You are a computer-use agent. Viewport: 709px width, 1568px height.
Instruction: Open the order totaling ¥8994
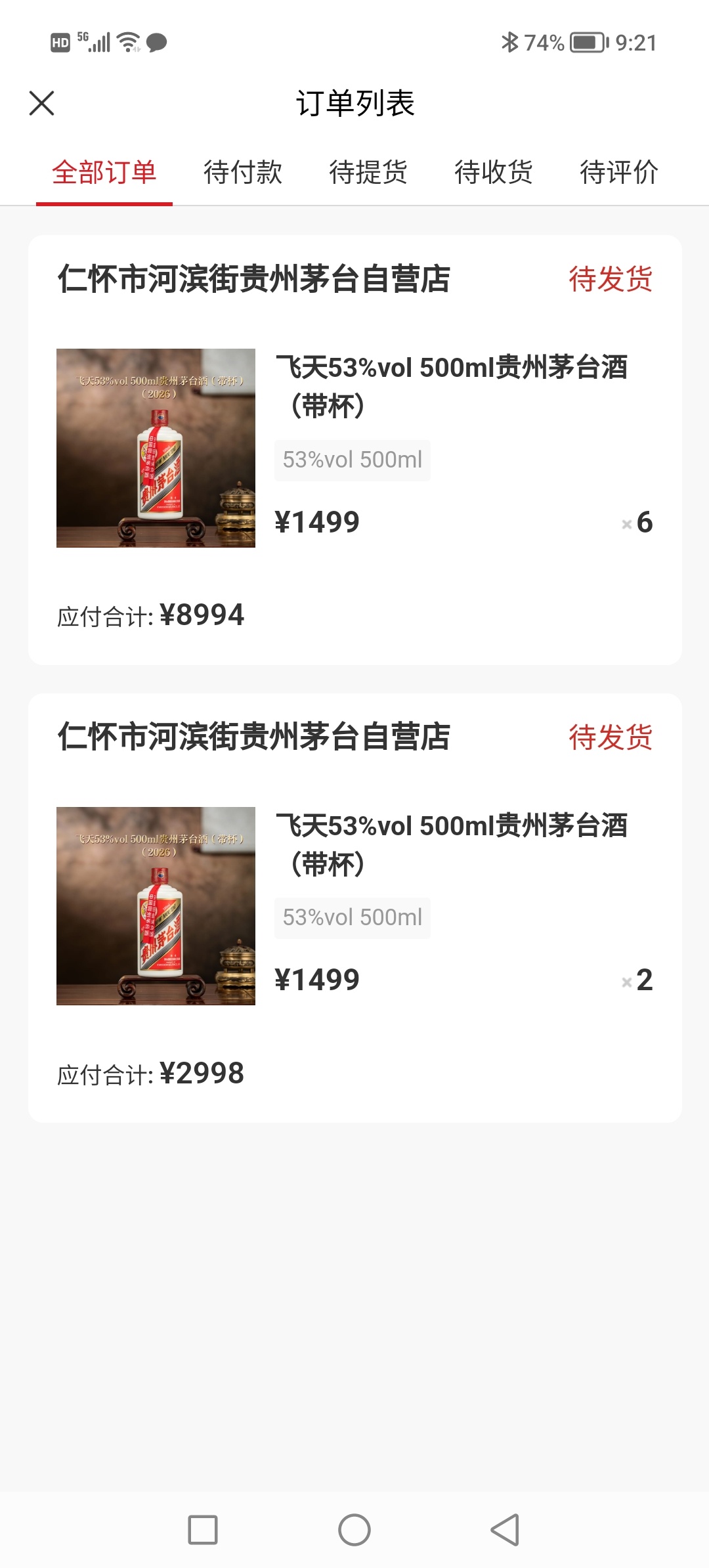(354, 450)
